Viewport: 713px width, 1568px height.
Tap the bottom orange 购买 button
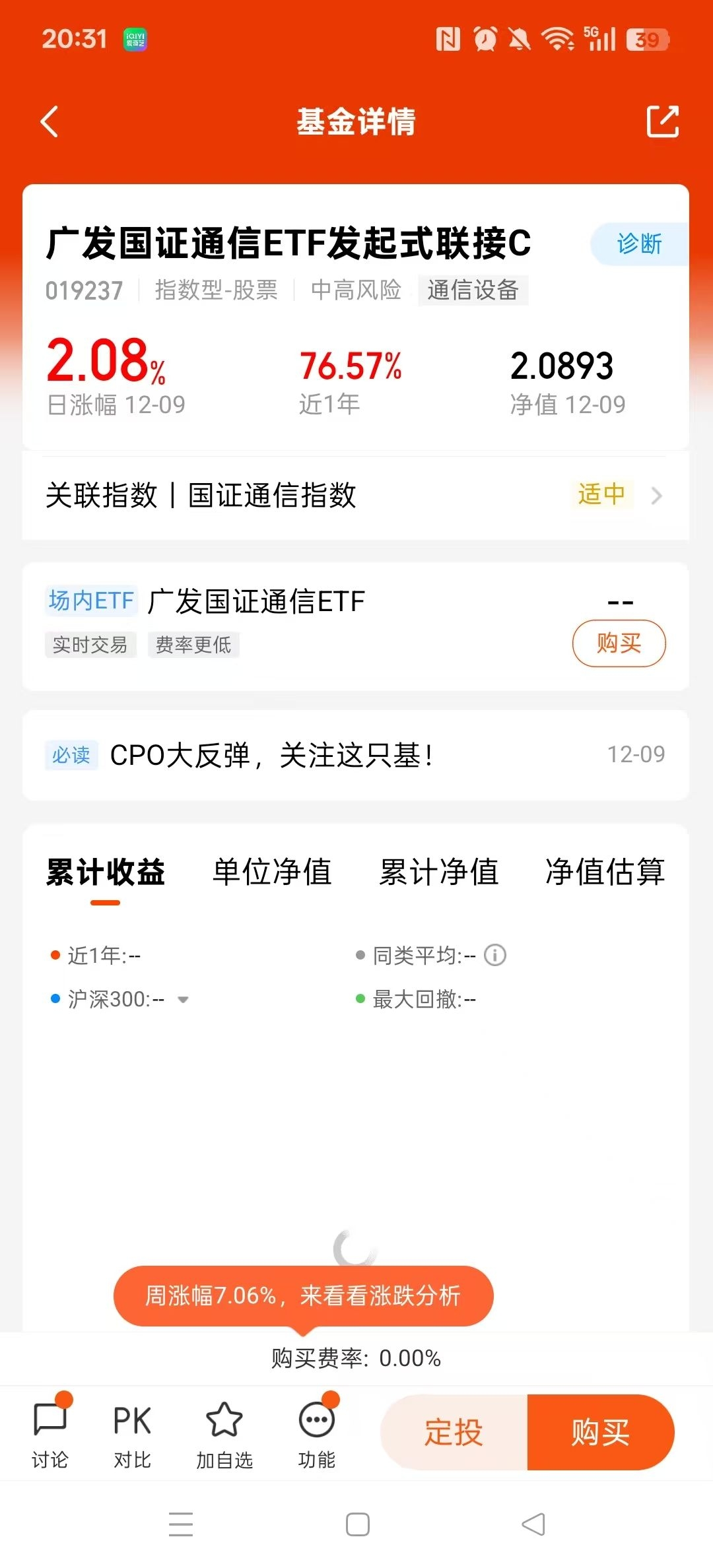point(600,1433)
